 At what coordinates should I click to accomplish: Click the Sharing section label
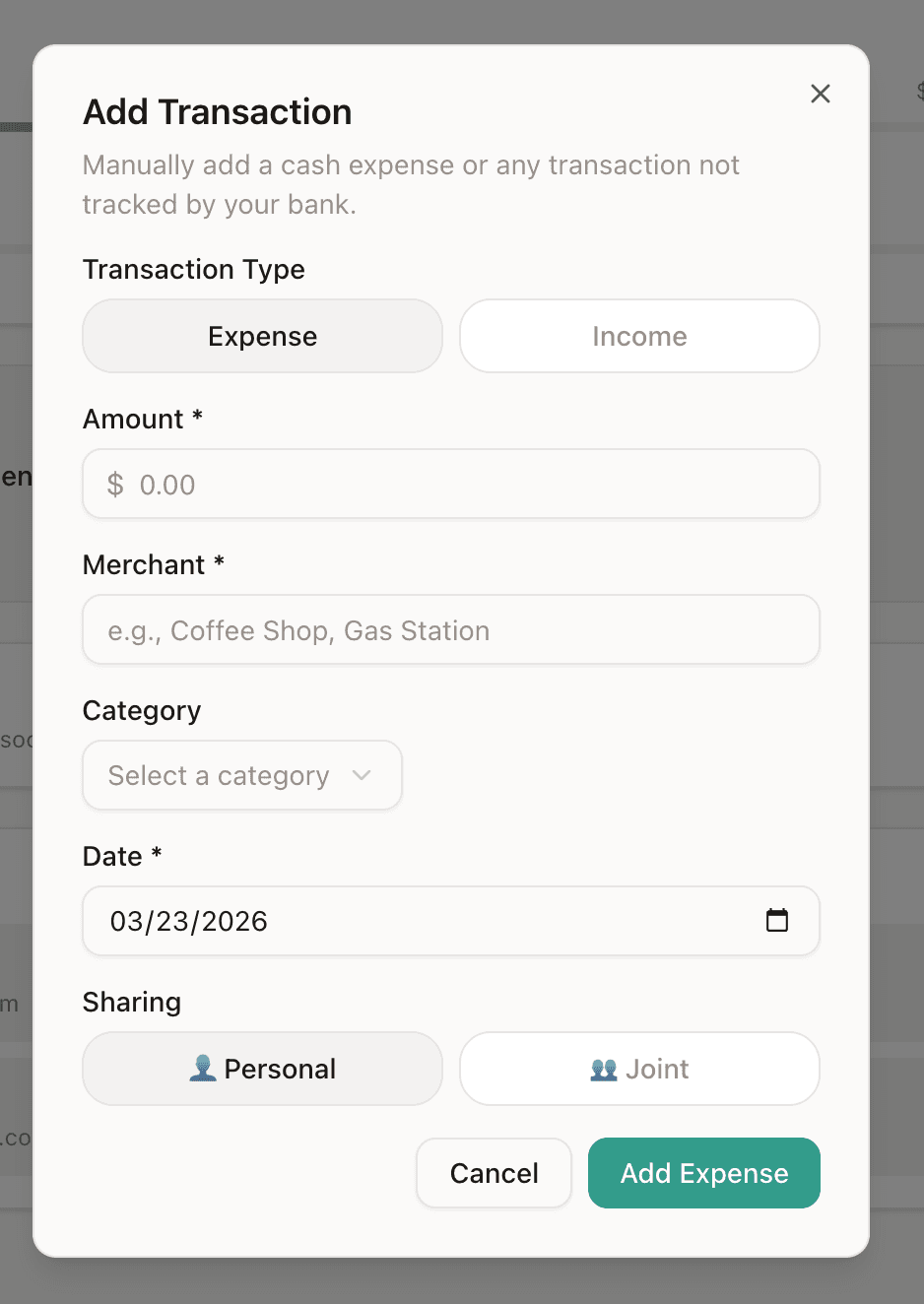tap(131, 1002)
